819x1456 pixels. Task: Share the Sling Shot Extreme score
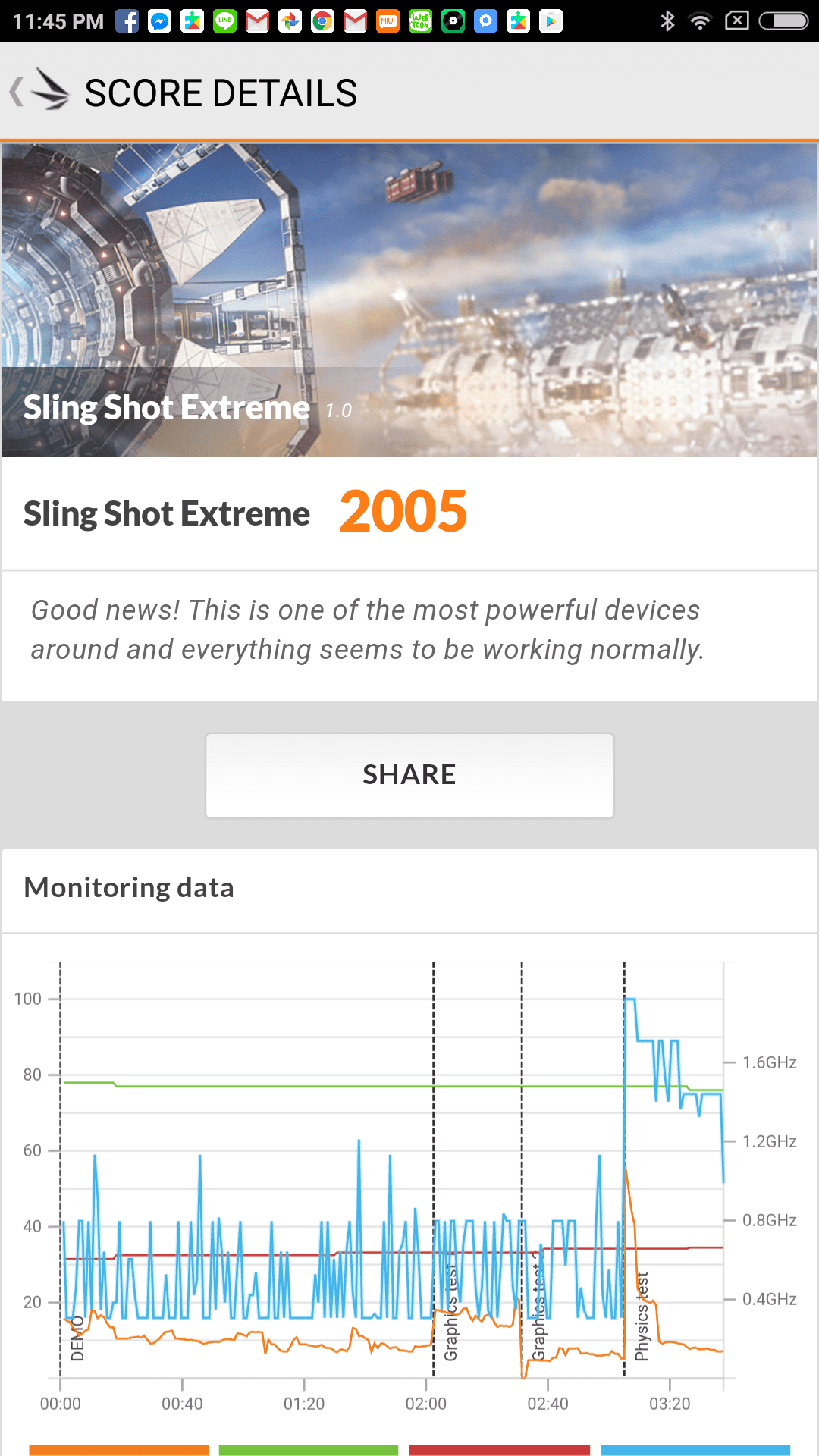point(409,775)
